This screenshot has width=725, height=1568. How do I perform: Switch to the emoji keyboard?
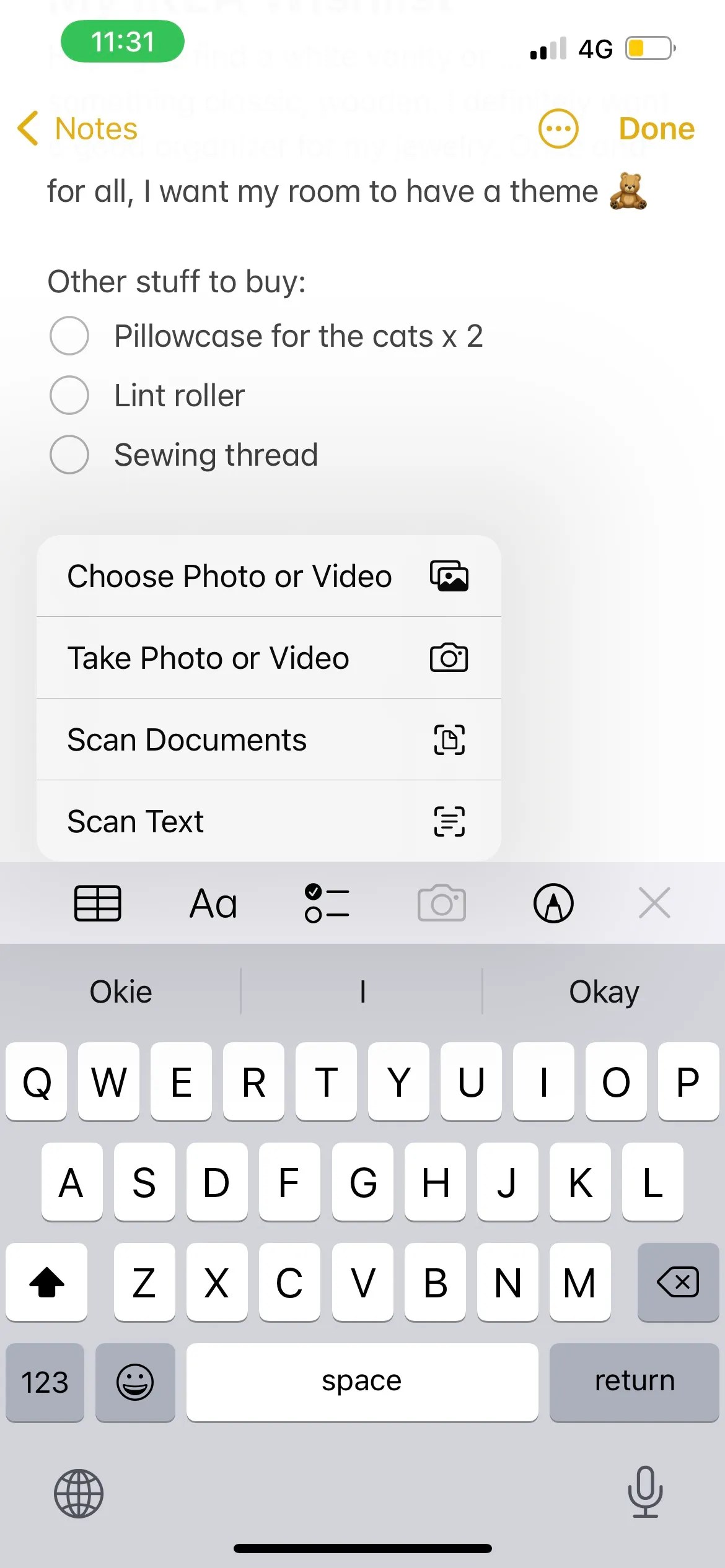pyautogui.click(x=136, y=1383)
